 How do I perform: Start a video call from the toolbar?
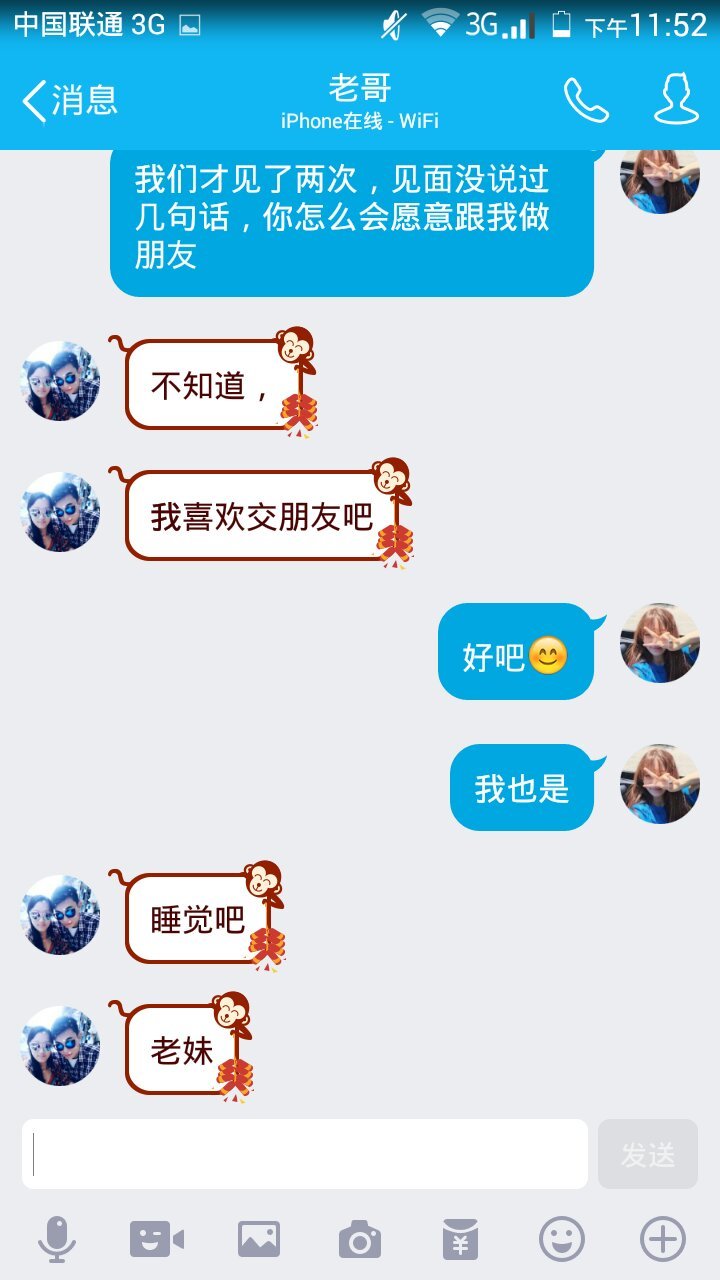click(157, 1240)
